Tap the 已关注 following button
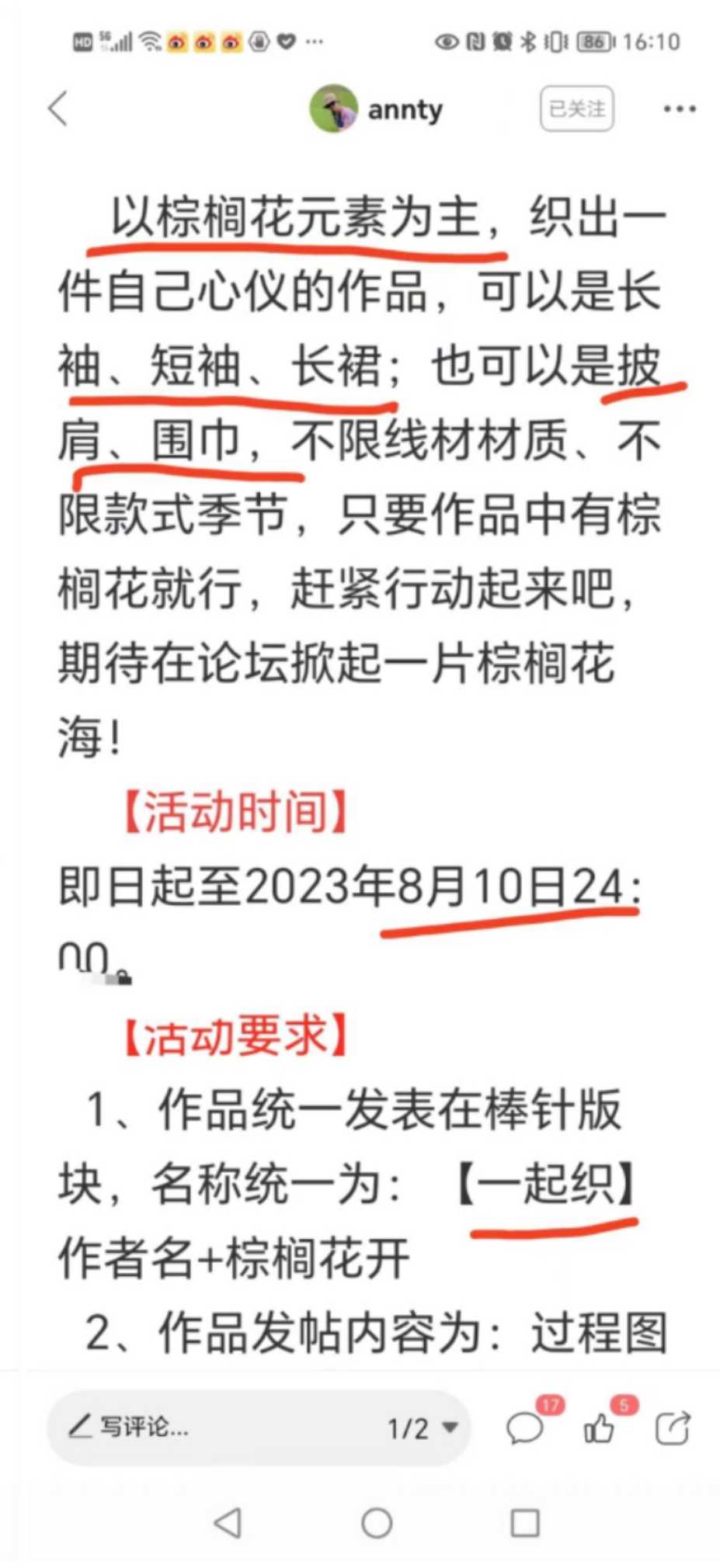 click(x=576, y=109)
